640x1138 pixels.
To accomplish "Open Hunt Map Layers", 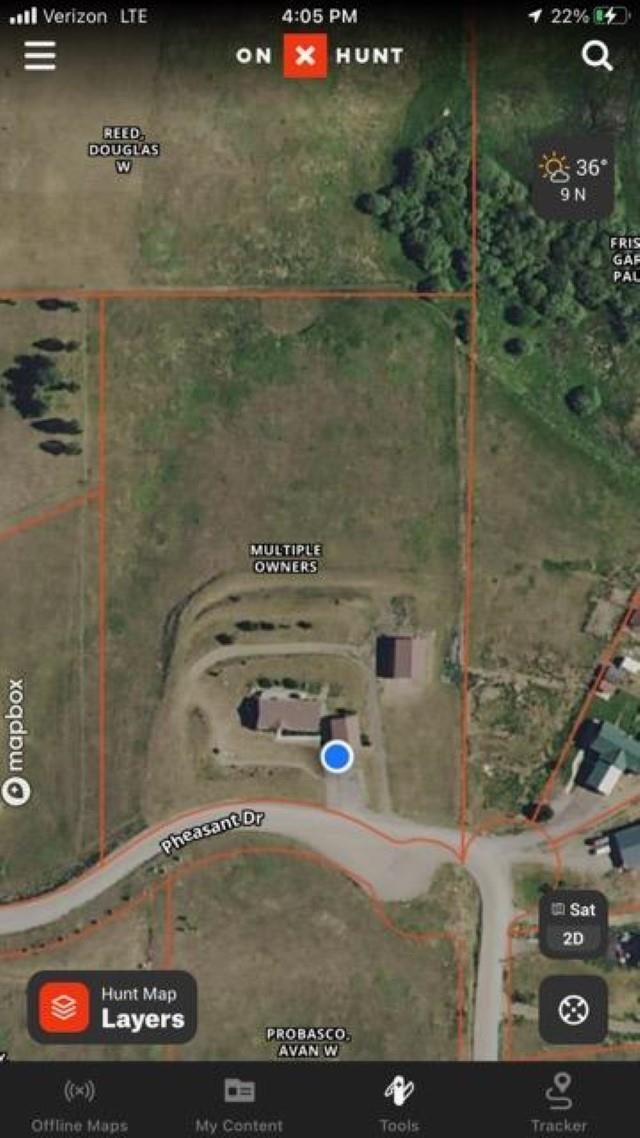I will point(112,1007).
